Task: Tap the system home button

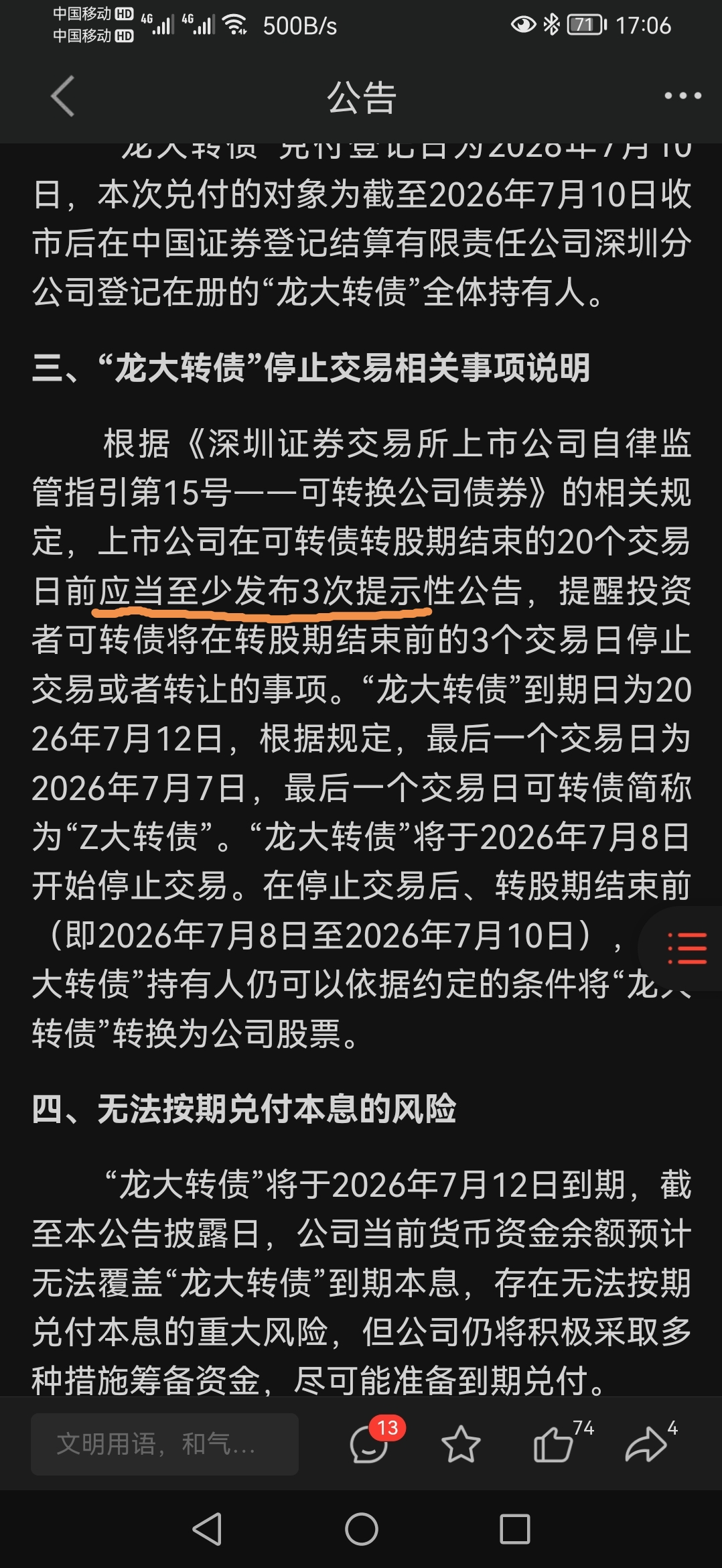Action: tap(361, 1530)
